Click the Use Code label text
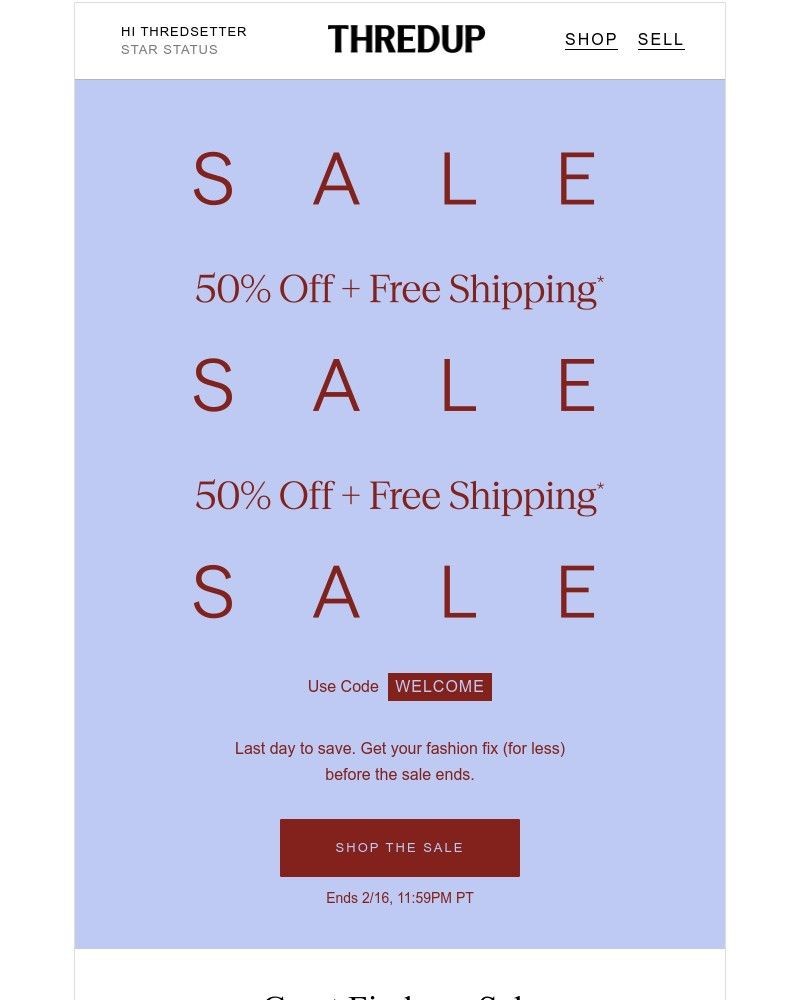This screenshot has height=1000, width=800. [344, 686]
